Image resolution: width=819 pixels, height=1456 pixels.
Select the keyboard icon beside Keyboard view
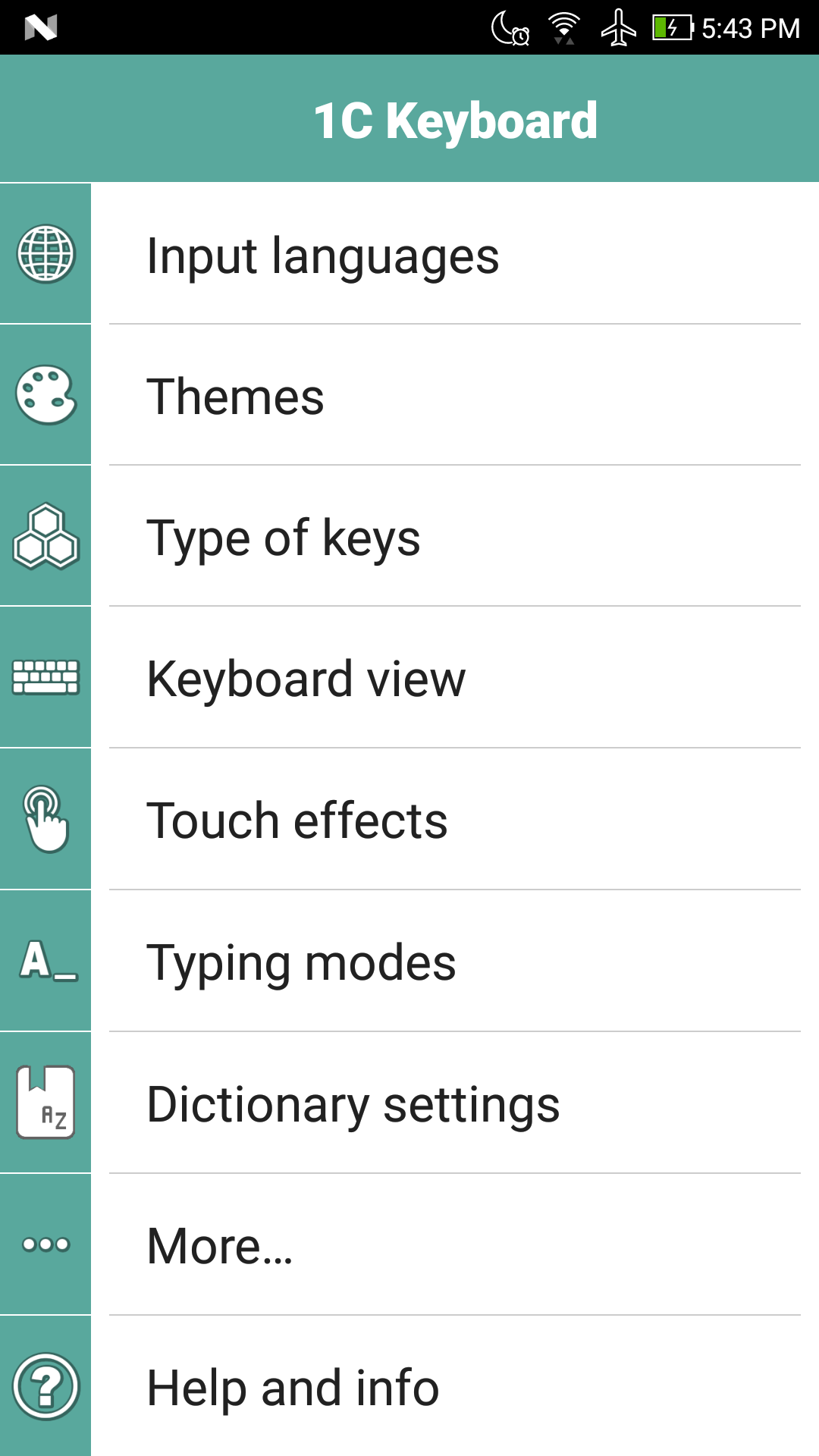coord(45,679)
